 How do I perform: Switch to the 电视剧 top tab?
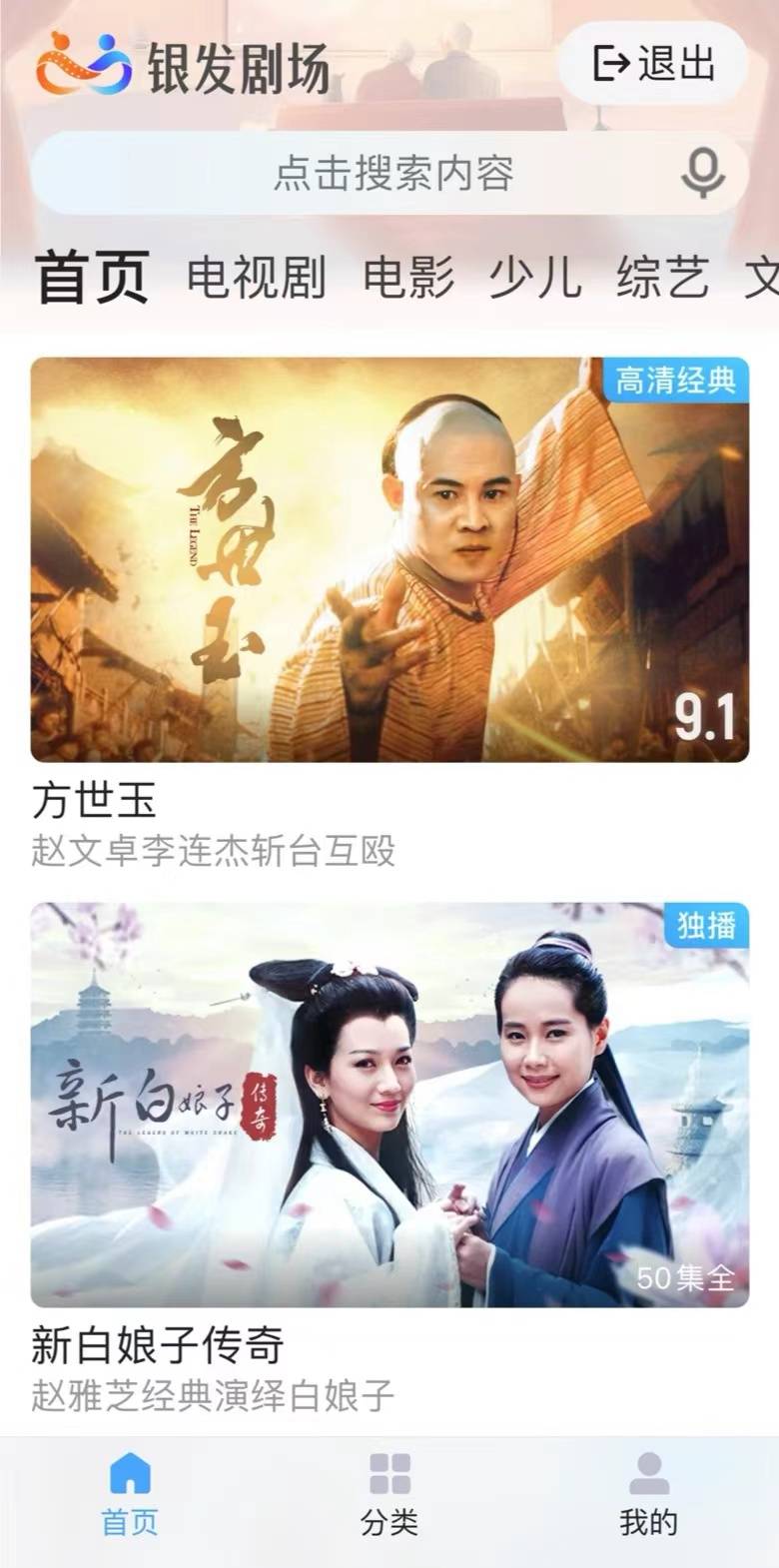click(257, 277)
